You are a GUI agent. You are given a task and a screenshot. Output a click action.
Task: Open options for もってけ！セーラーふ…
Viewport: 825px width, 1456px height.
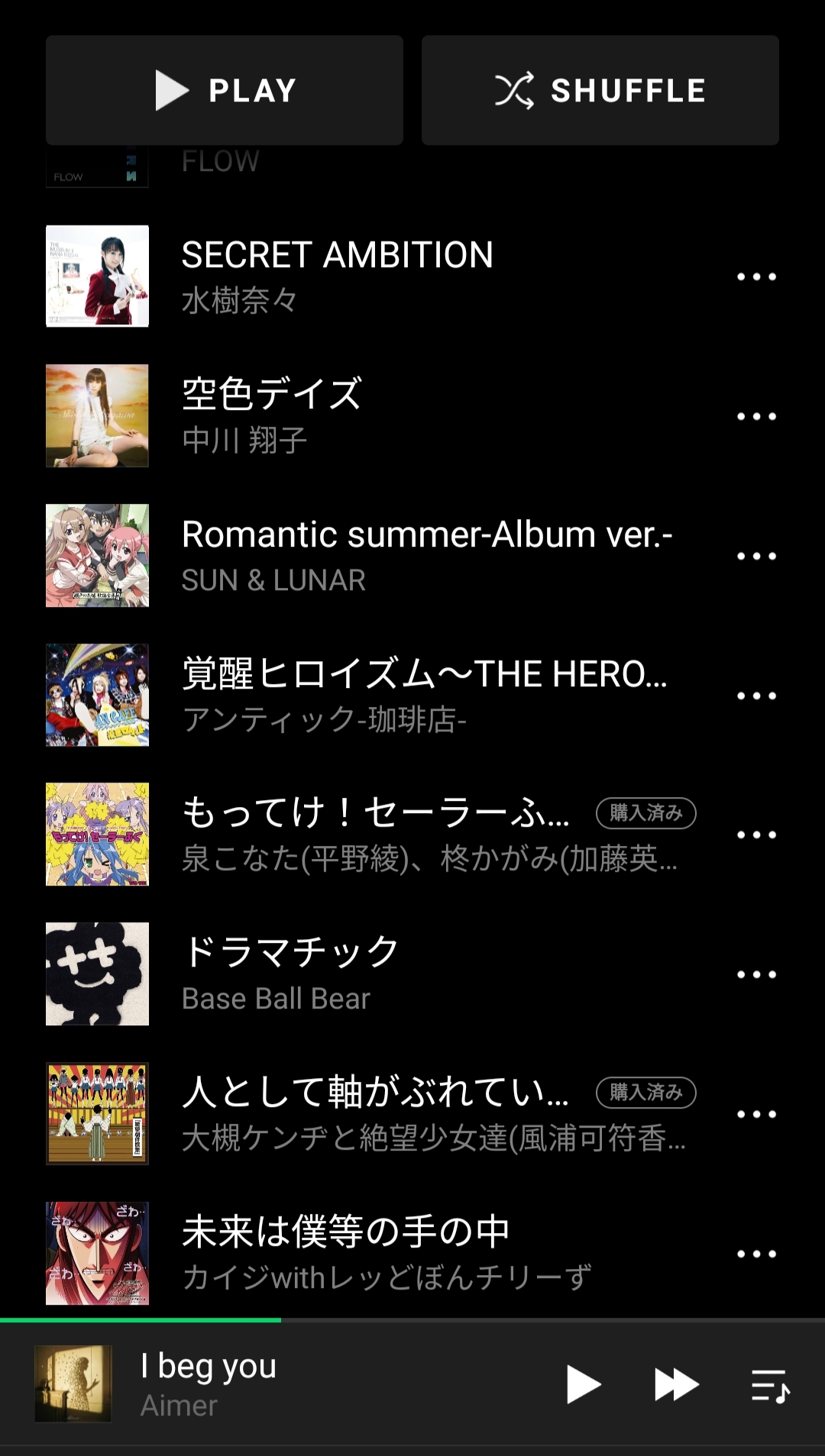point(756,834)
